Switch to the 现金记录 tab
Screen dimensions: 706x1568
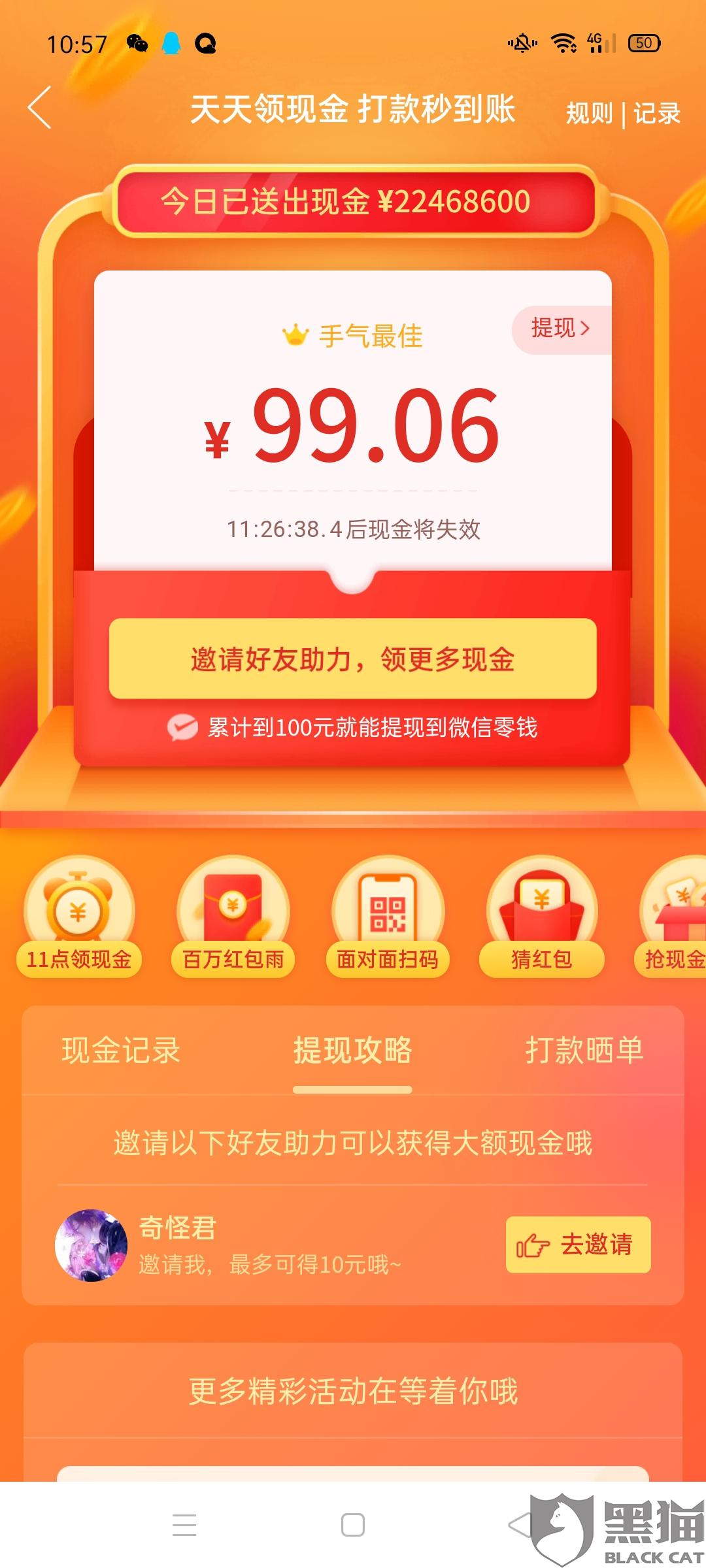coord(121,1051)
